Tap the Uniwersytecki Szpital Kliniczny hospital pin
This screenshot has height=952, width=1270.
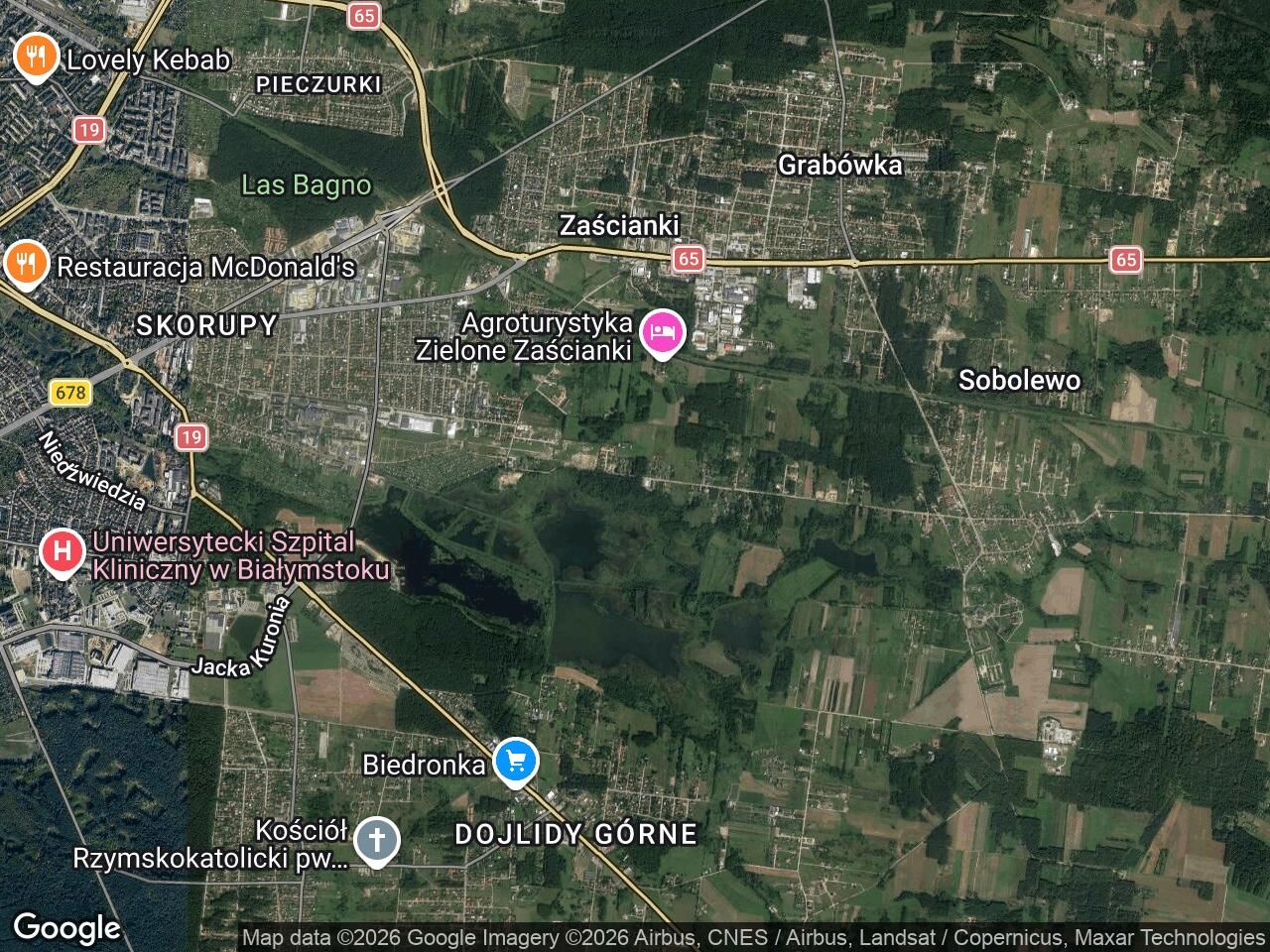62,551
